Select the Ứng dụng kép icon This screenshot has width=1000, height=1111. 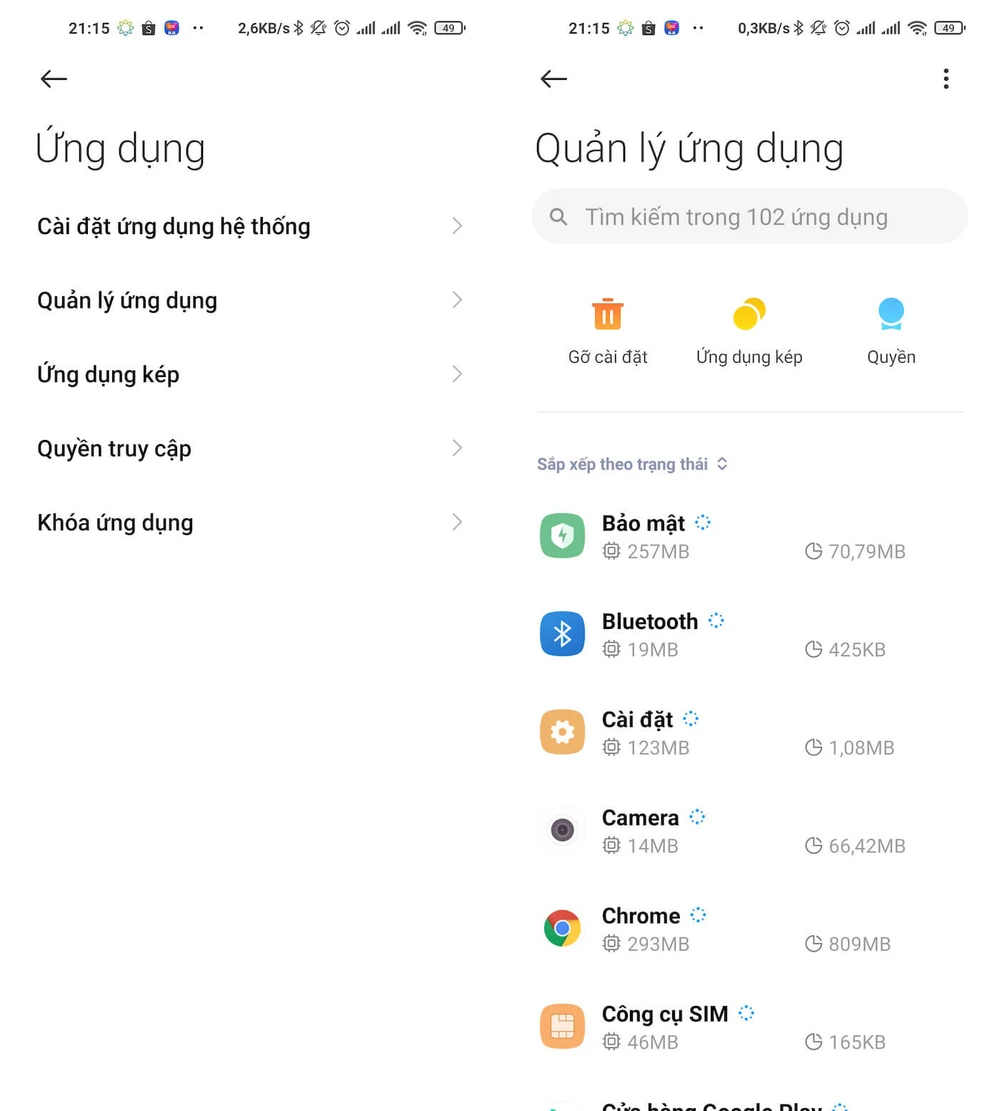tap(749, 313)
